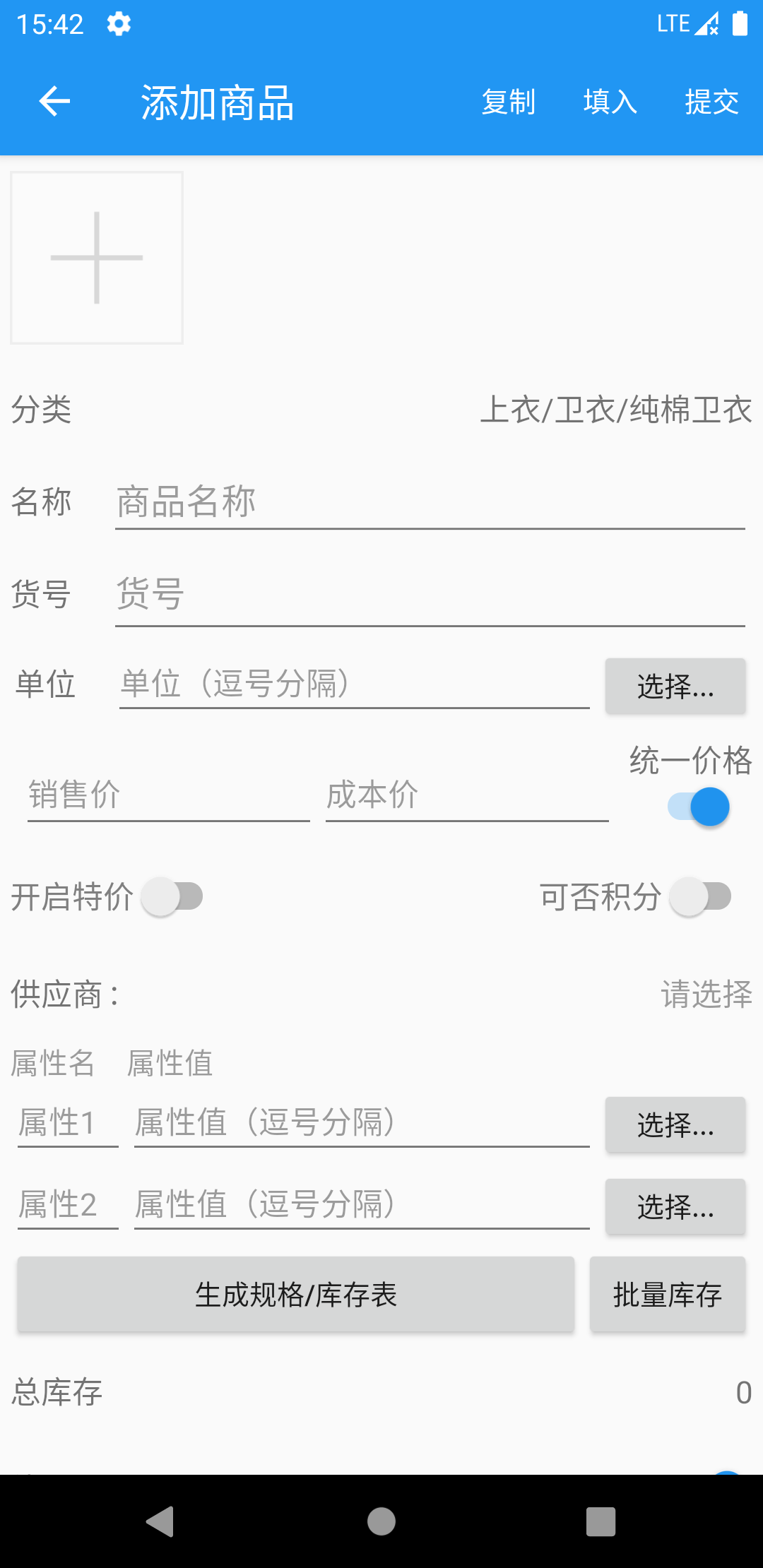The width and height of the screenshot is (763, 1568).
Task: Focus the 成本价 cost price field
Action: 466,795
